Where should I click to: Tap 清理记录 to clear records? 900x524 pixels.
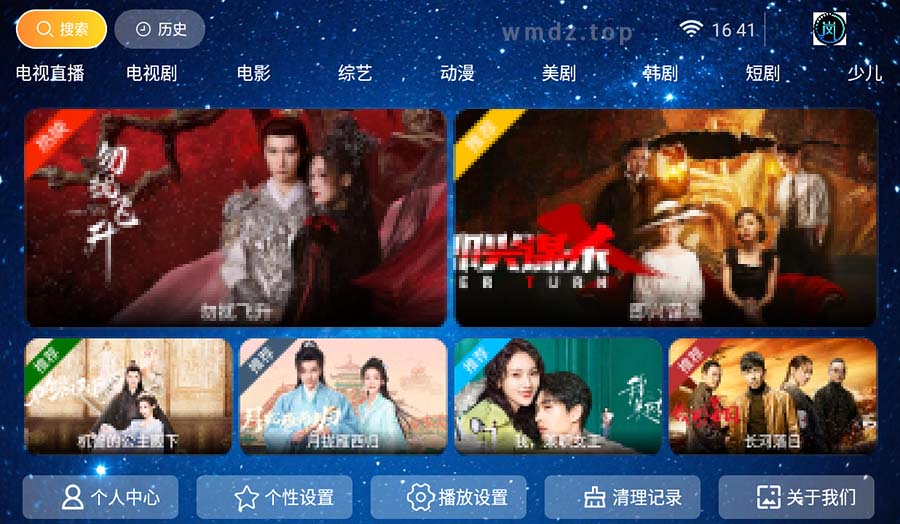622,497
